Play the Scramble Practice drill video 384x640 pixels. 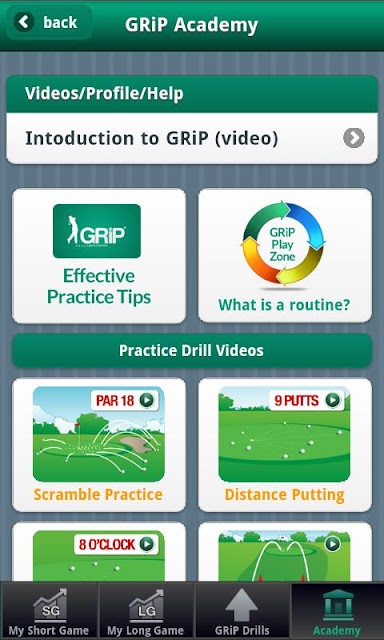coord(99,445)
